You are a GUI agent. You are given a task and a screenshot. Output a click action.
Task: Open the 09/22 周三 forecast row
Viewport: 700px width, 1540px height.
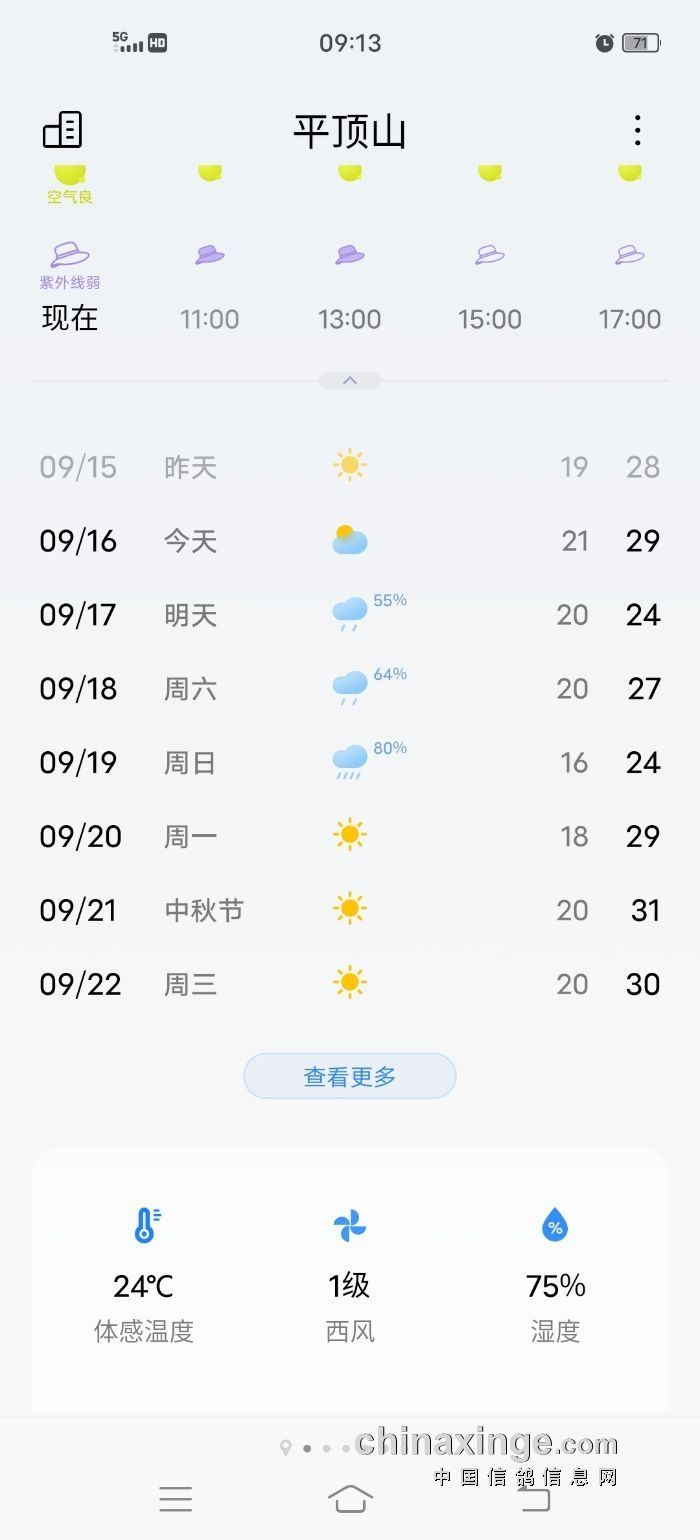click(350, 984)
